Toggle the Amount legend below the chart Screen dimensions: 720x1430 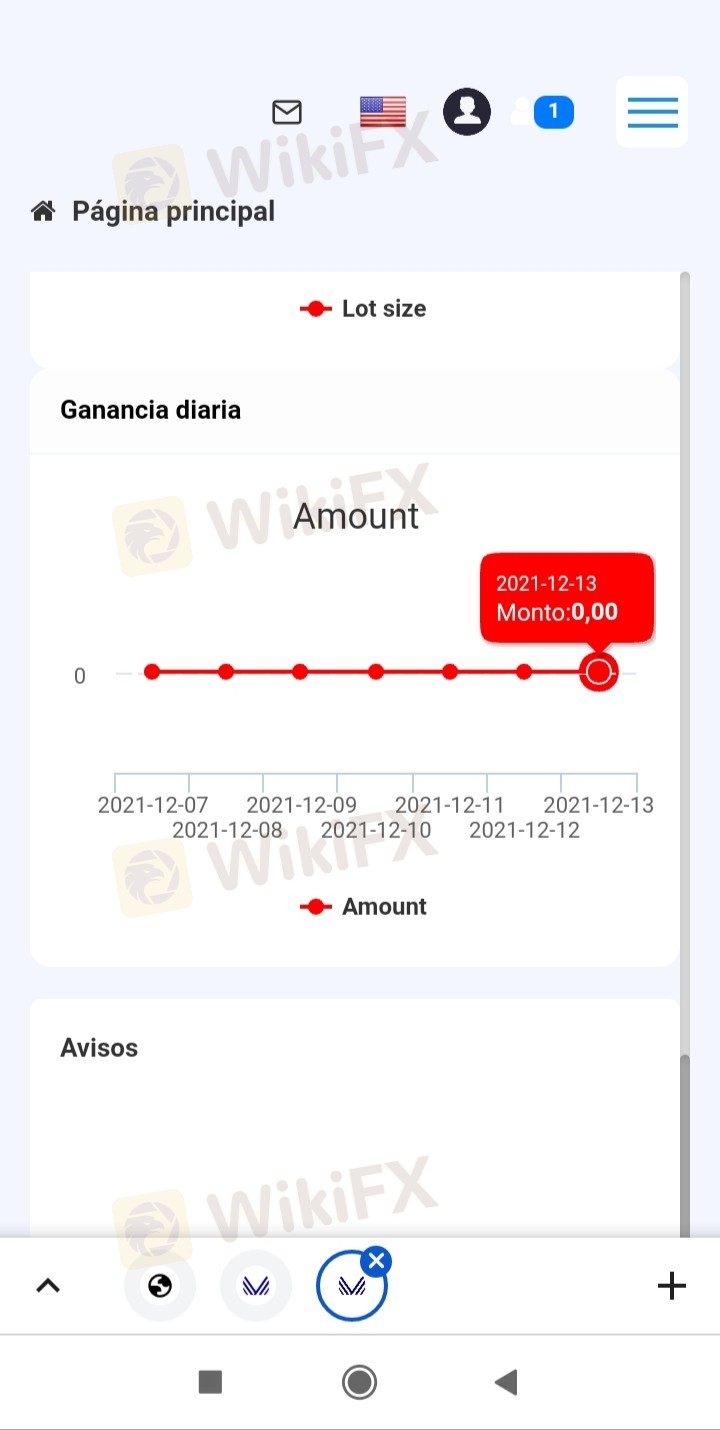(363, 907)
